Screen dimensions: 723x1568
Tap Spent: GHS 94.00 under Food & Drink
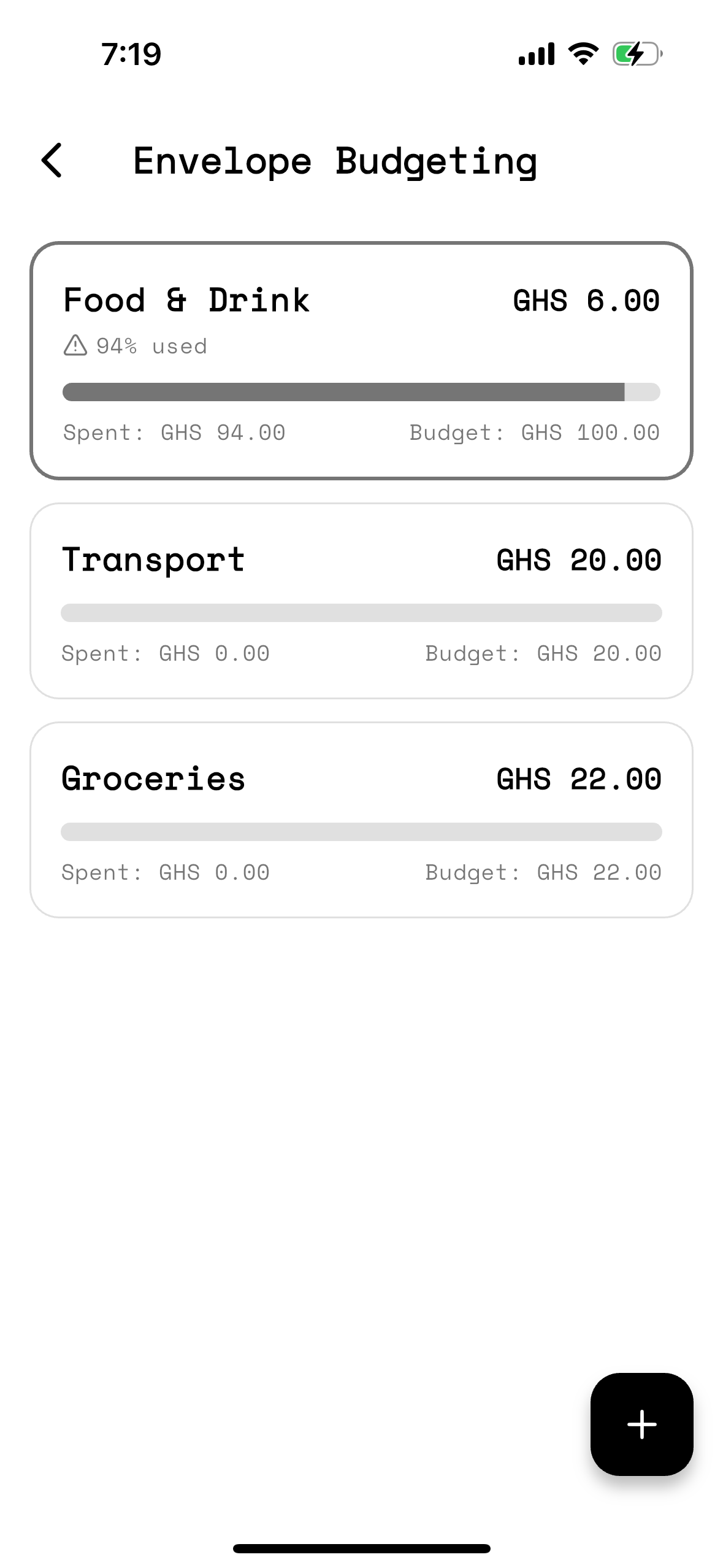[x=174, y=432]
